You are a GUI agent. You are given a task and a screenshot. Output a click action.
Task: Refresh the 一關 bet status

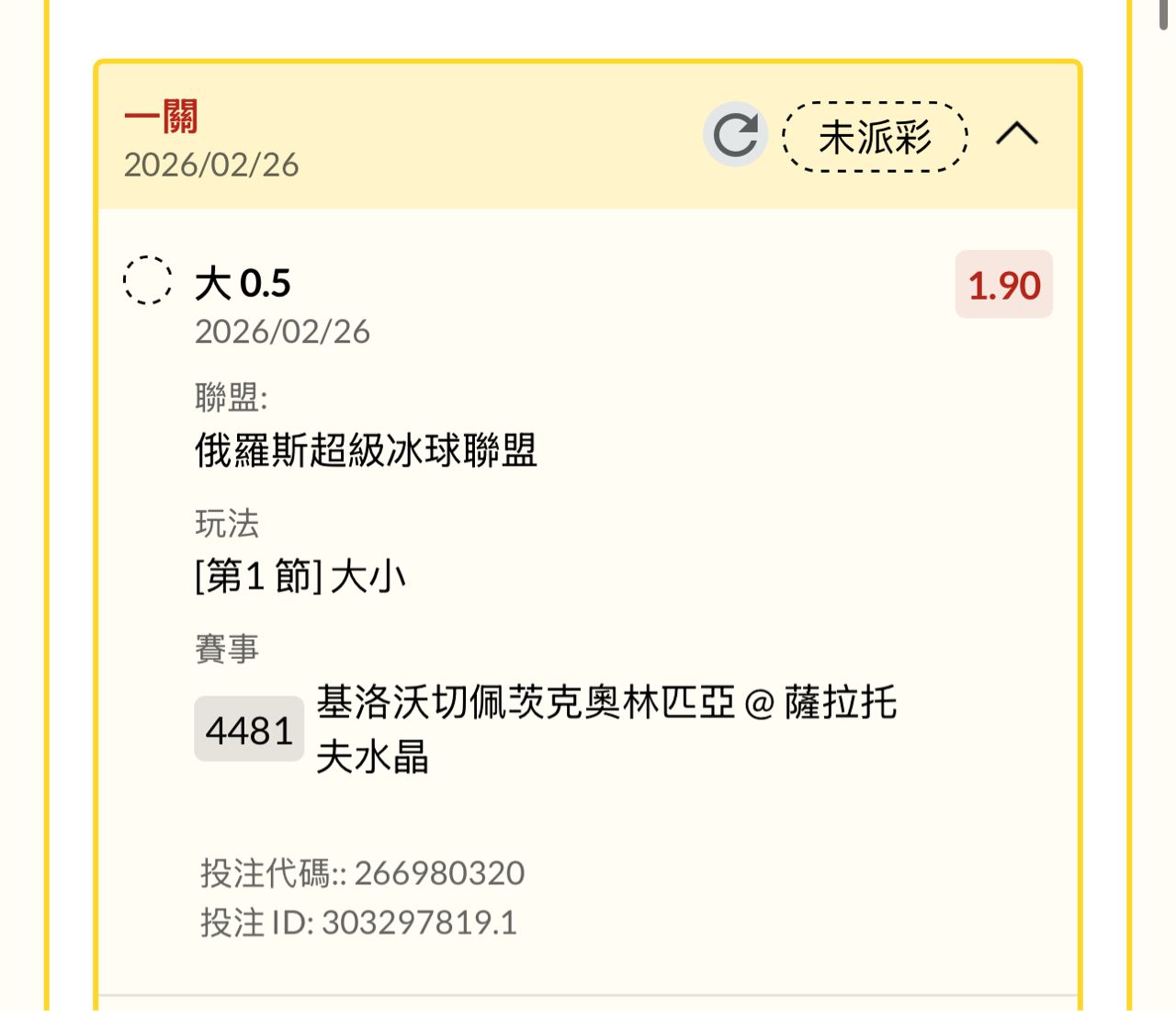(x=735, y=135)
